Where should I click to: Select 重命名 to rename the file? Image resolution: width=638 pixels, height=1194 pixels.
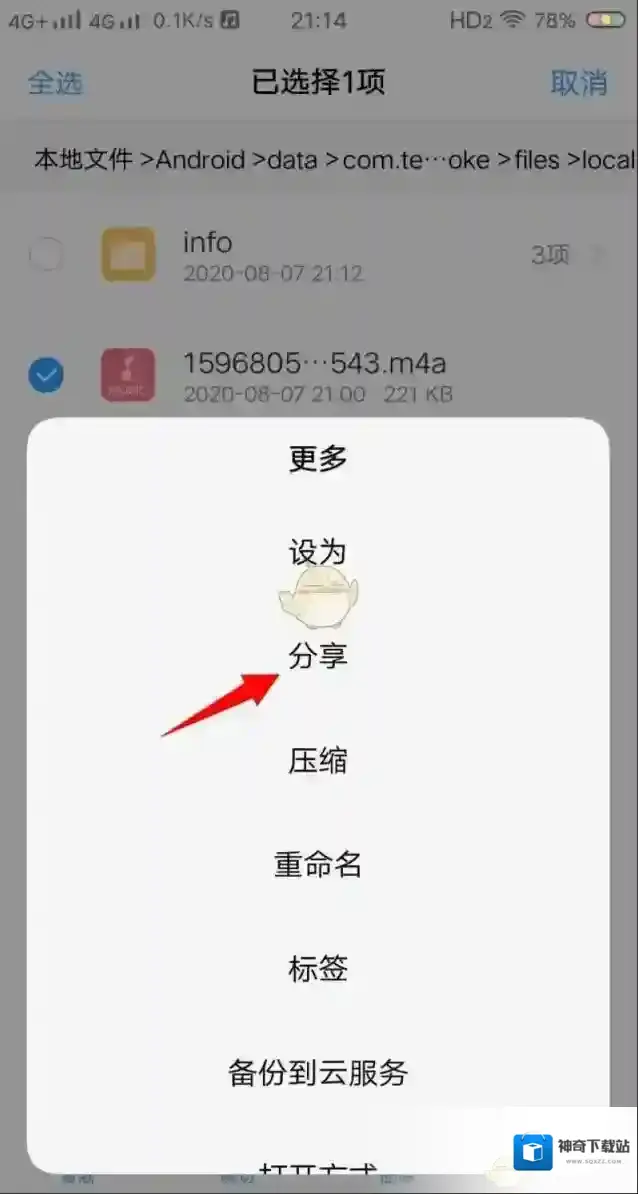click(x=318, y=865)
